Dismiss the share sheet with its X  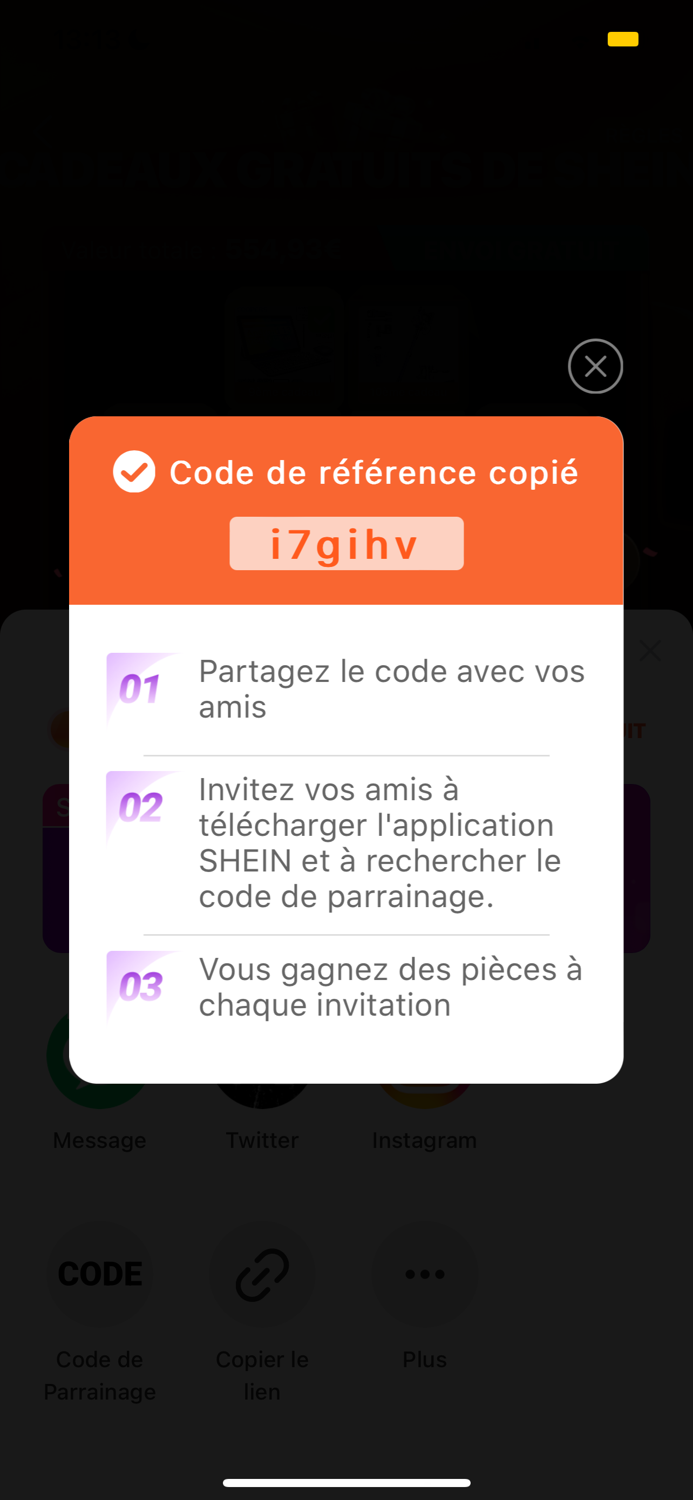click(x=651, y=651)
